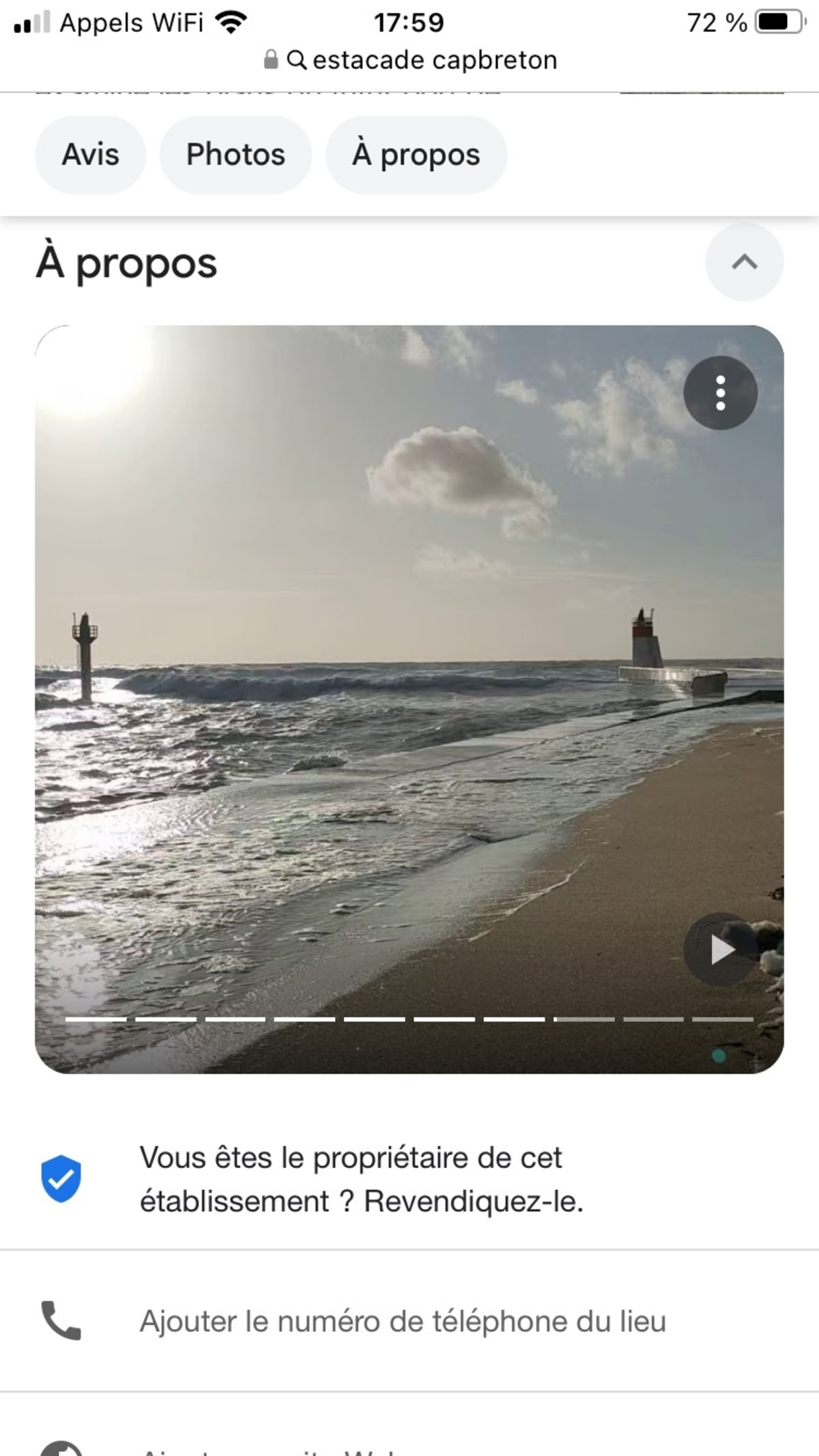Switch to the Photos chip
This screenshot has height=1456, width=819.
235,155
